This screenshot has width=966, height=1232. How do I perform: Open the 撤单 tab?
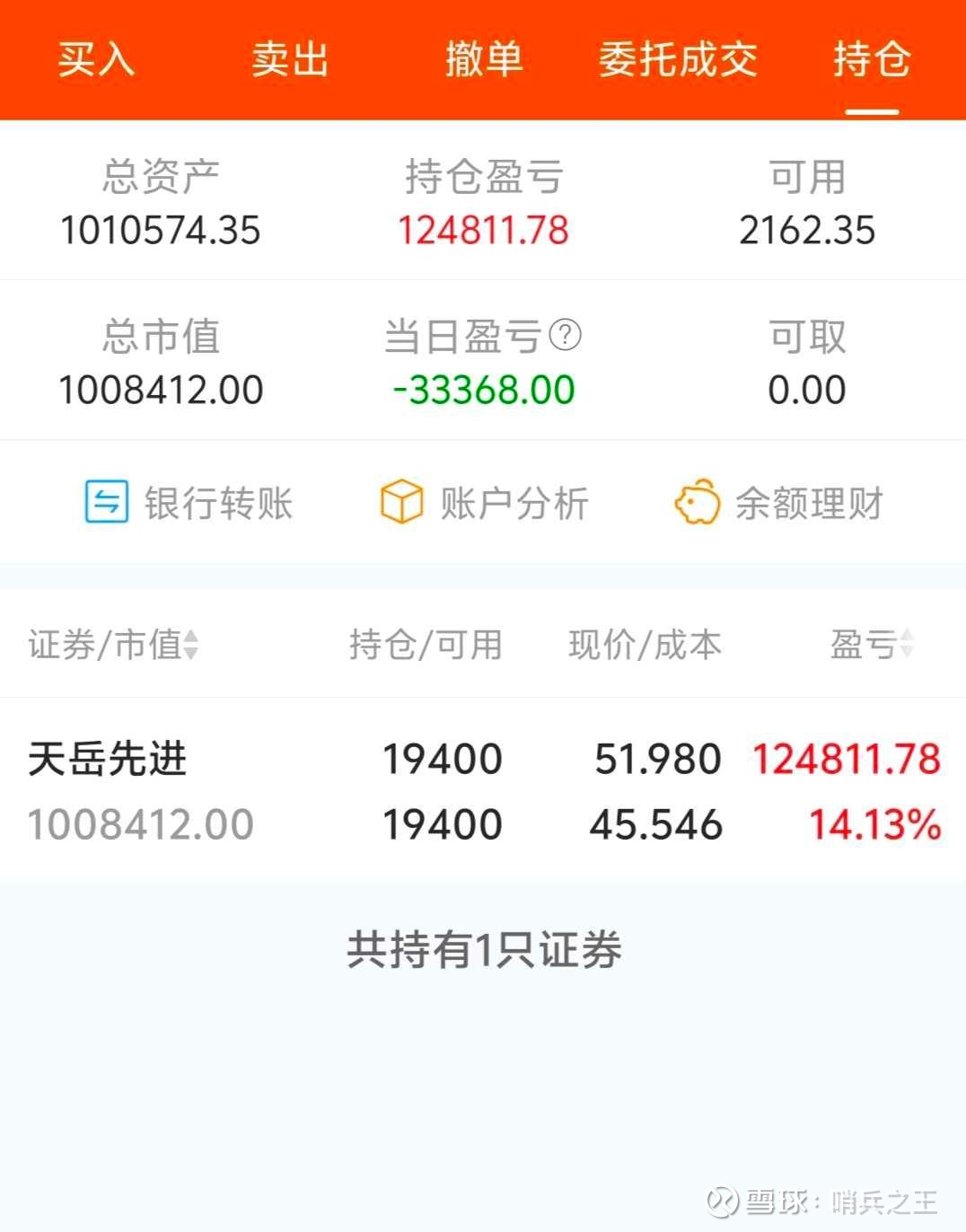[482, 60]
